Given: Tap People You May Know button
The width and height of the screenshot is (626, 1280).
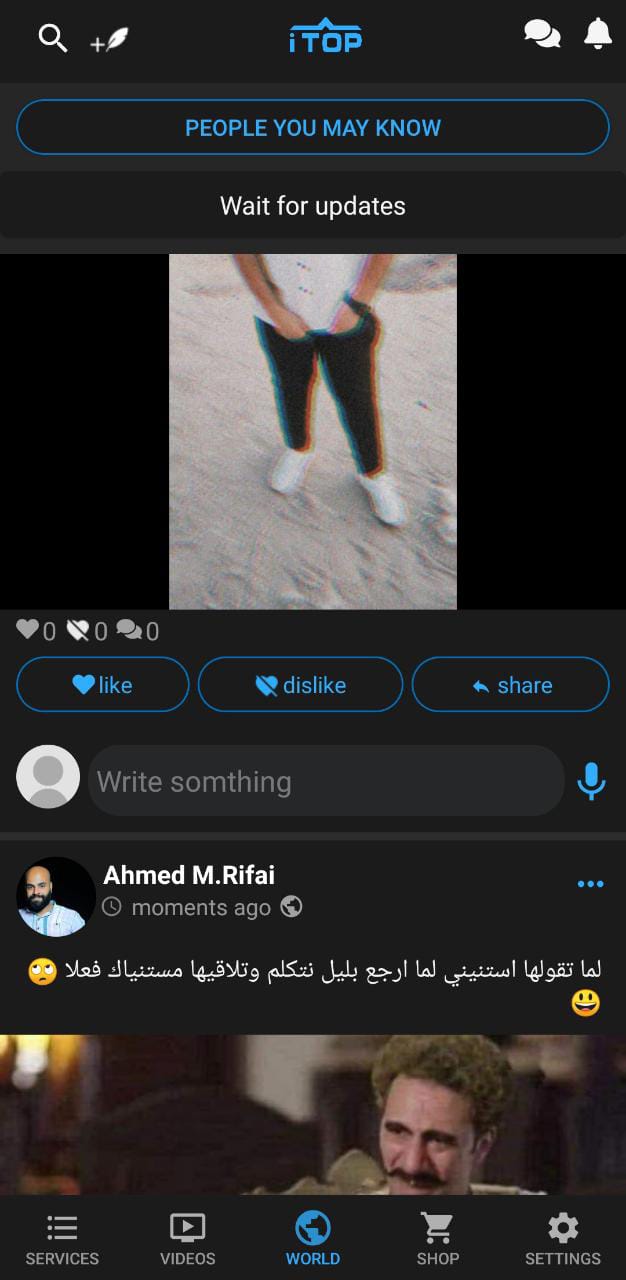Looking at the screenshot, I should [x=313, y=128].
